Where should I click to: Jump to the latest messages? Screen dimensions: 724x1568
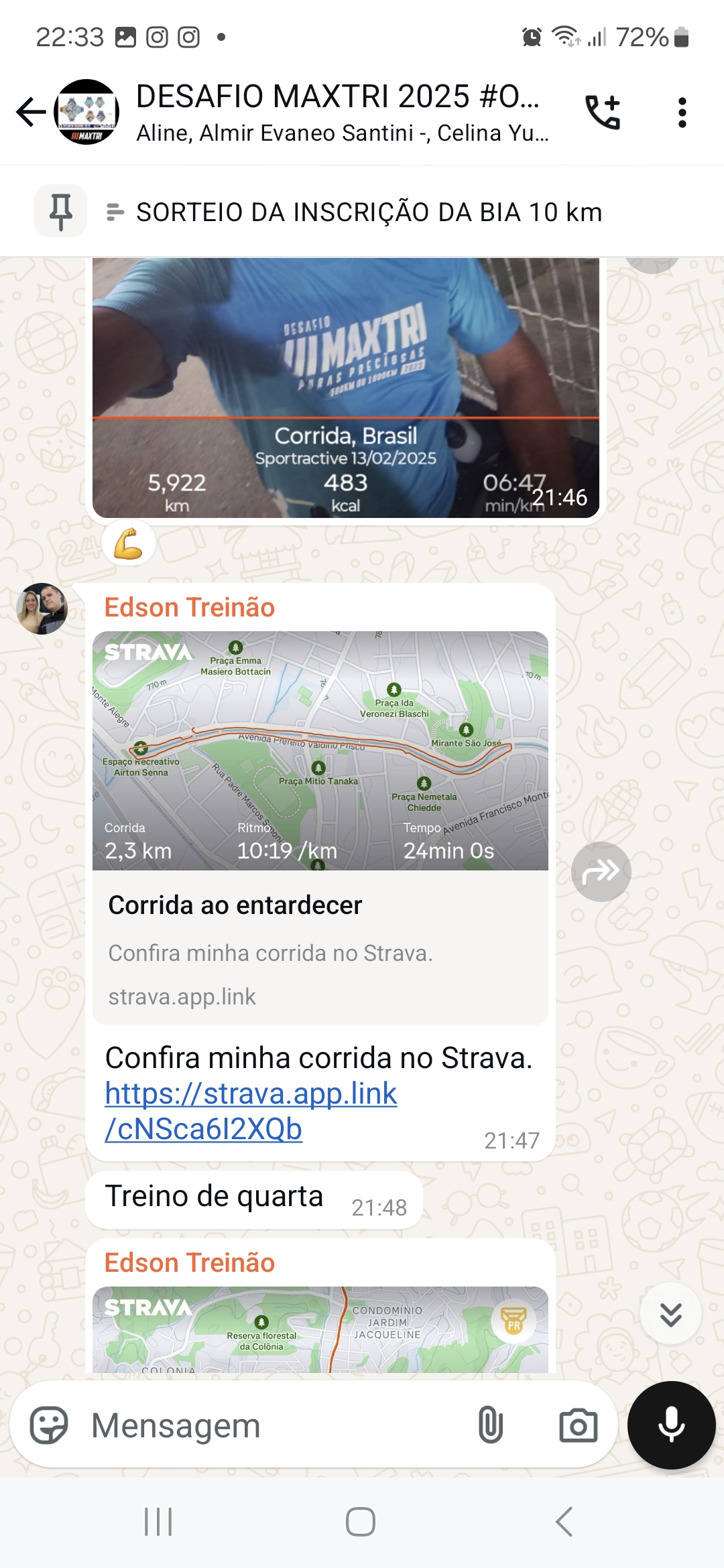point(670,1313)
